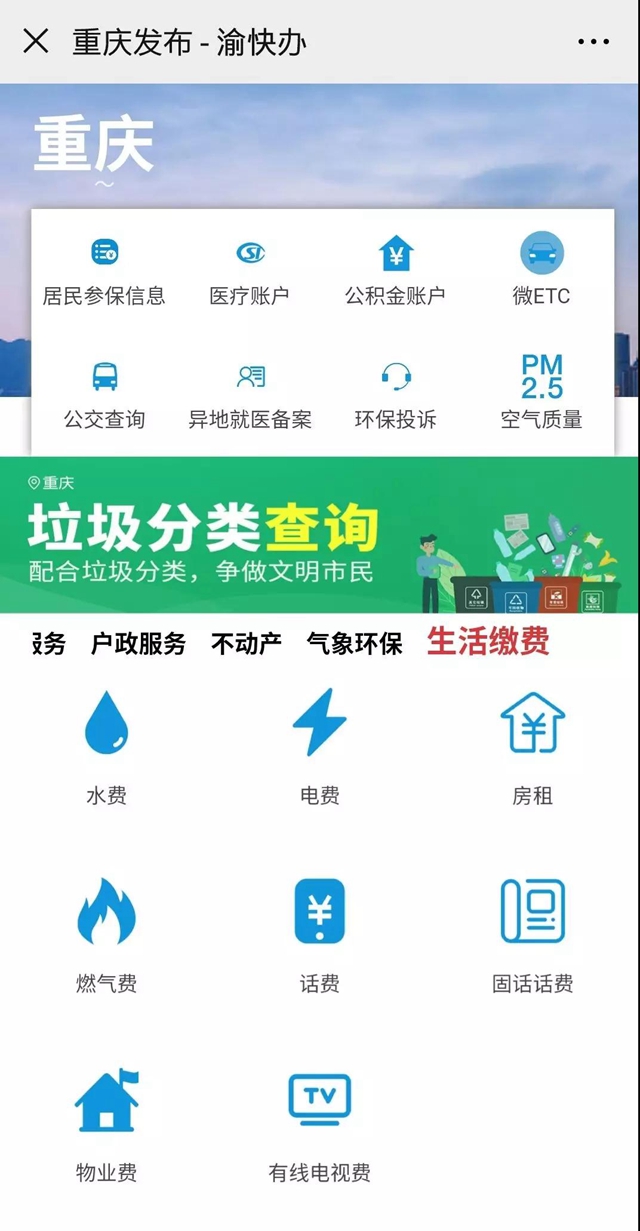Pay 水费 water bill

(x=106, y=745)
